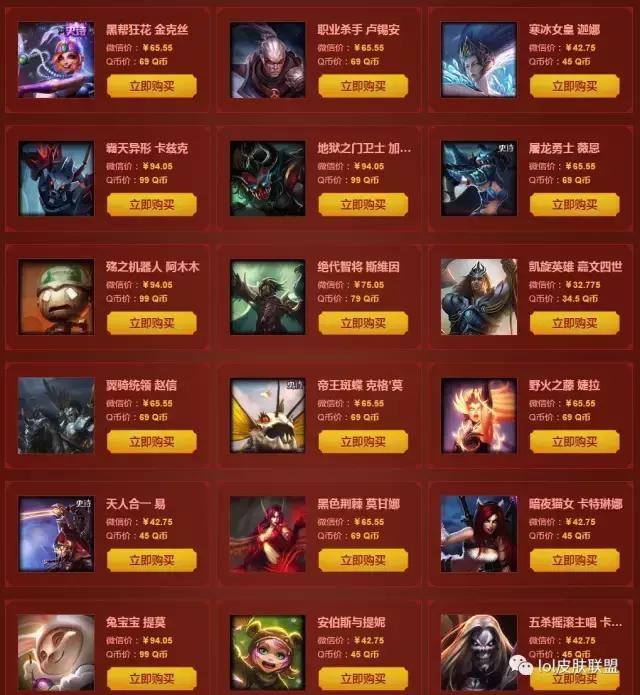The width and height of the screenshot is (640, 695).
Task: Buy 霸天异形 卡兹克 immediately
Action: pyautogui.click(x=151, y=205)
